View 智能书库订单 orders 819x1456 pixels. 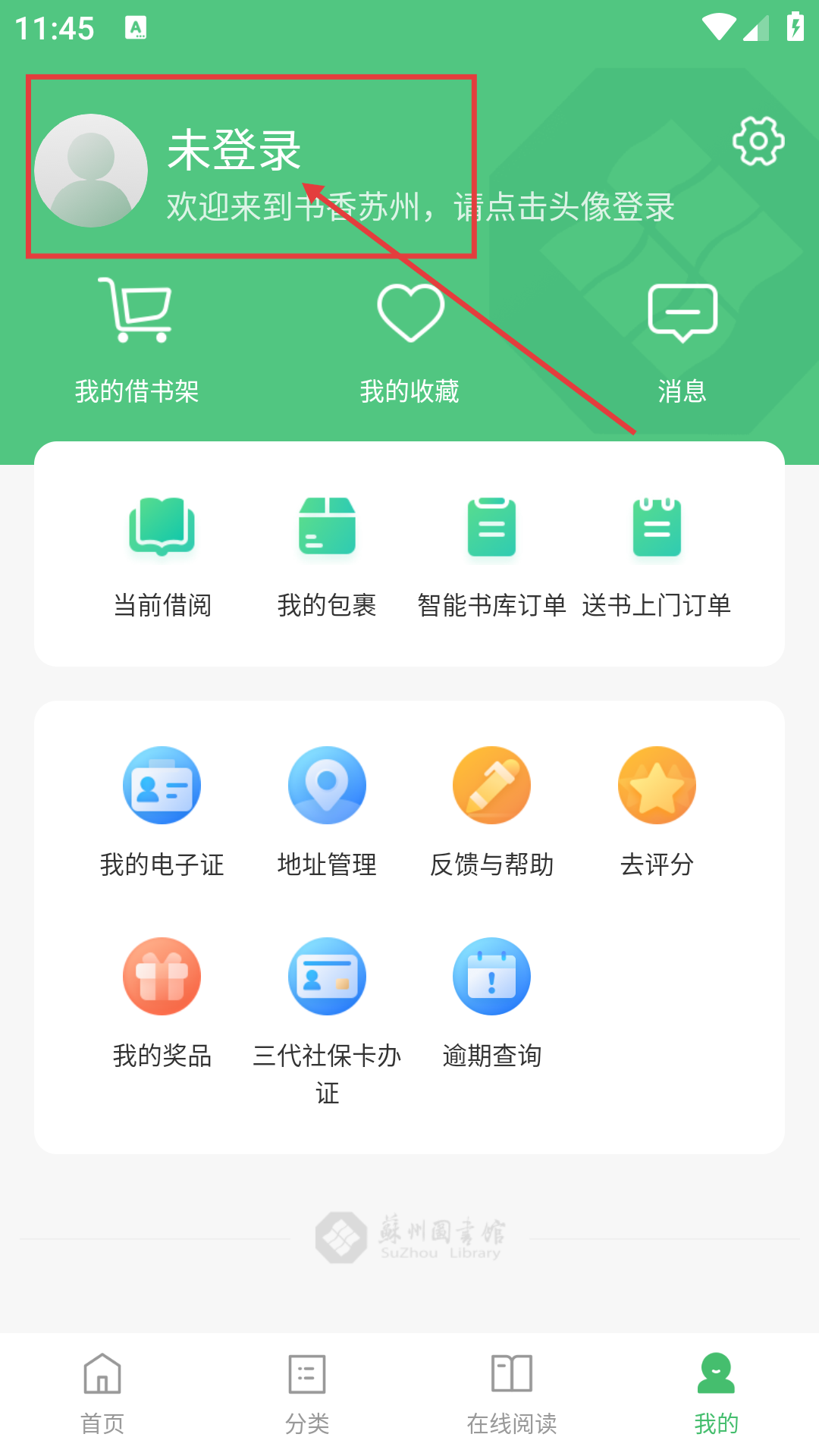491,555
